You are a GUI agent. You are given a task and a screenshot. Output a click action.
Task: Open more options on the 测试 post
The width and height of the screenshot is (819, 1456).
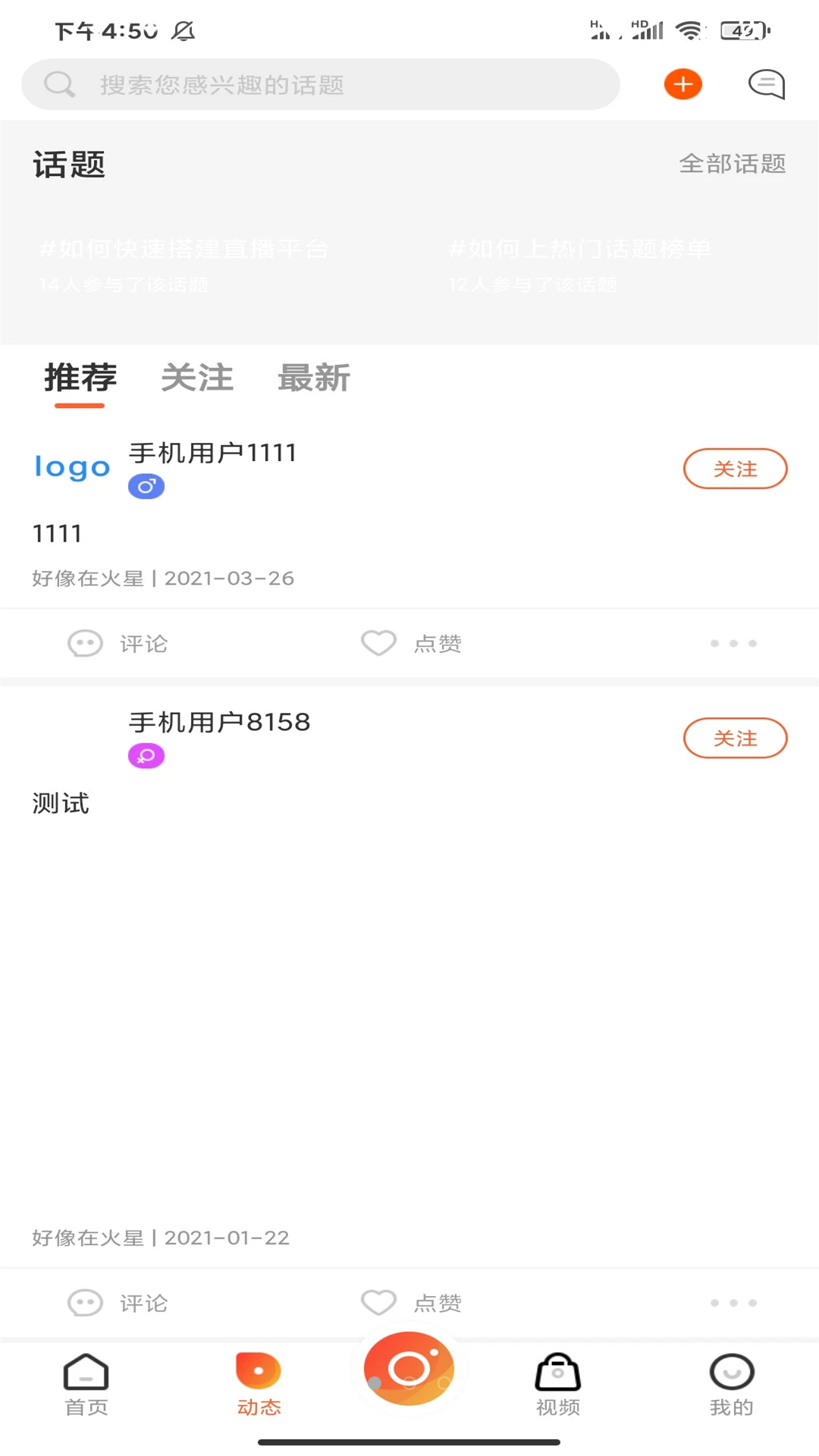(x=733, y=1302)
